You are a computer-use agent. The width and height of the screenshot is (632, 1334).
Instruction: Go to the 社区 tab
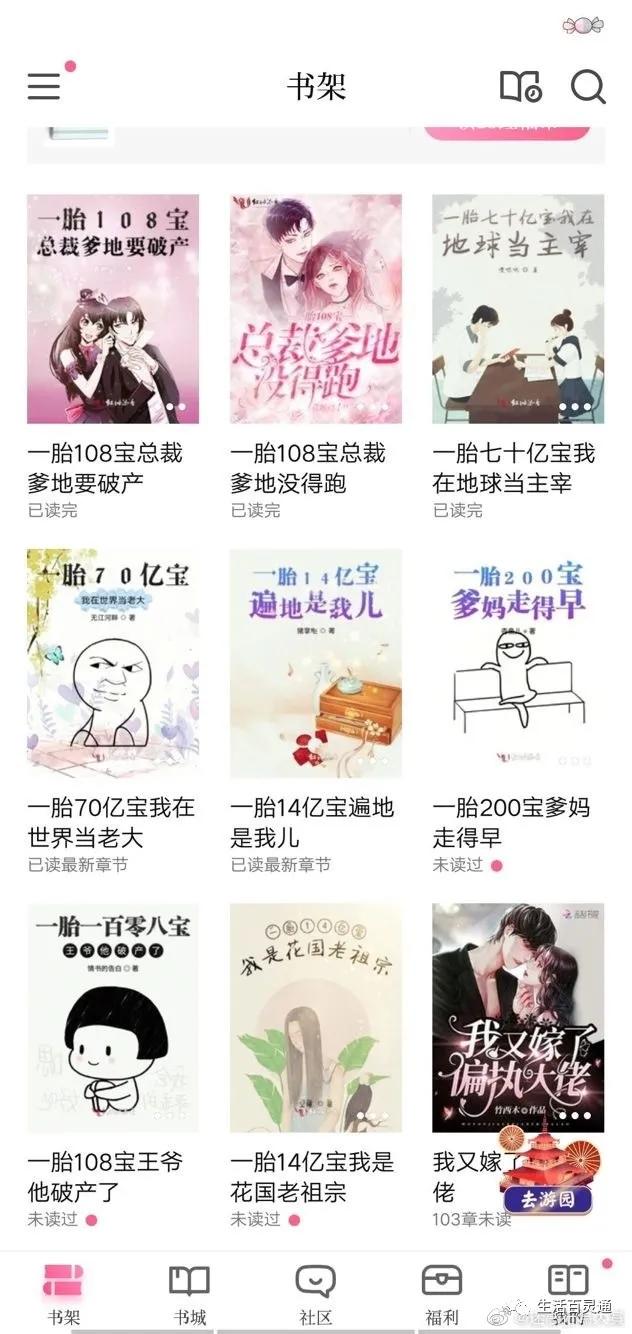[315, 1294]
